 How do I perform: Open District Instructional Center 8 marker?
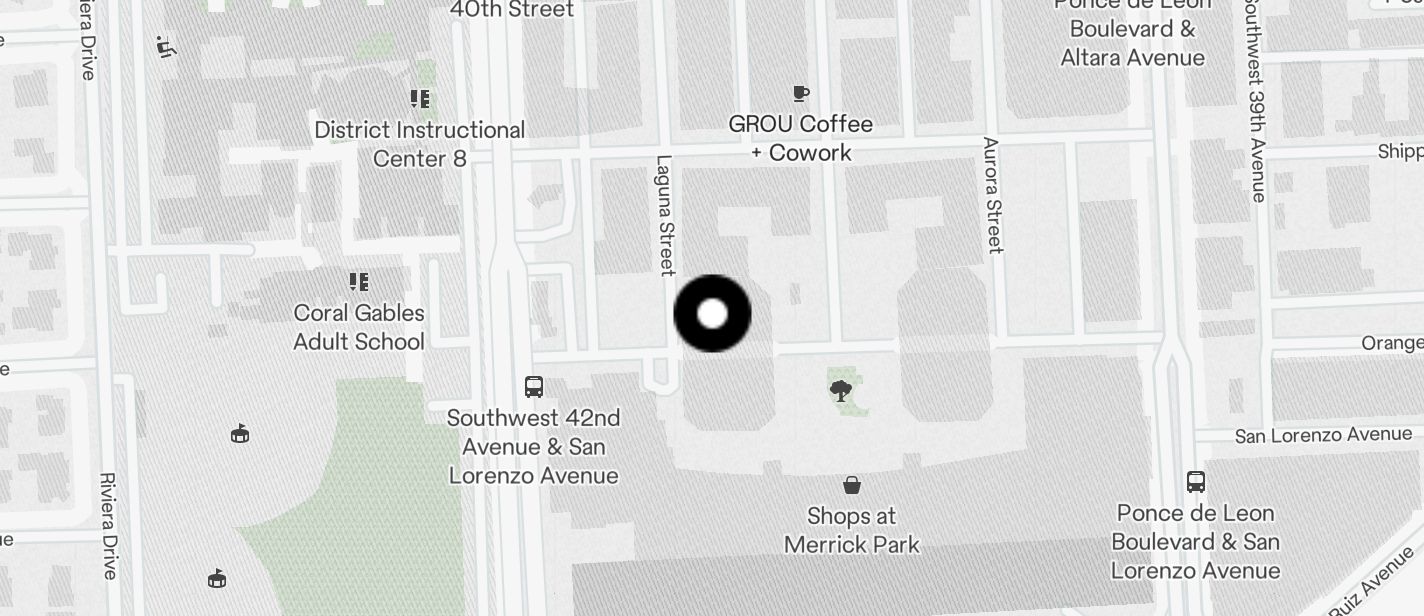(x=420, y=99)
